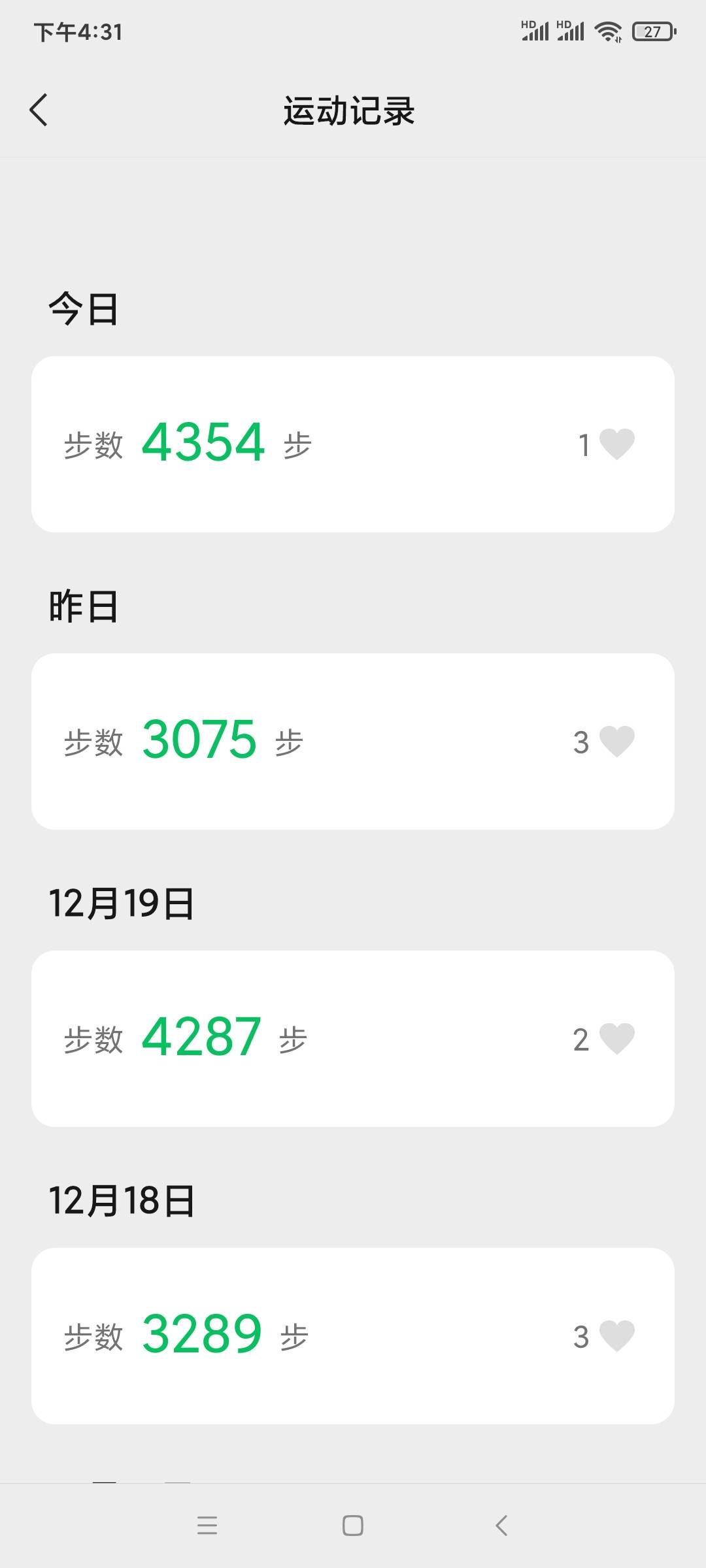This screenshot has width=706, height=1568.
Task: Tap the green 4354 step count
Action: coord(203,443)
